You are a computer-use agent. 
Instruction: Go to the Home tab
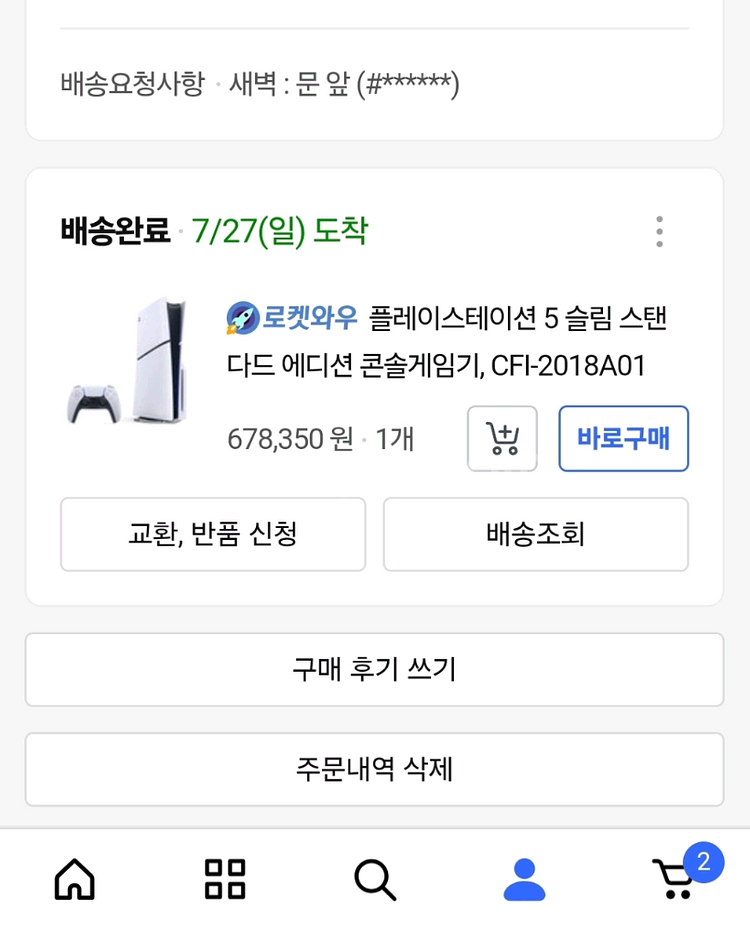click(75, 880)
